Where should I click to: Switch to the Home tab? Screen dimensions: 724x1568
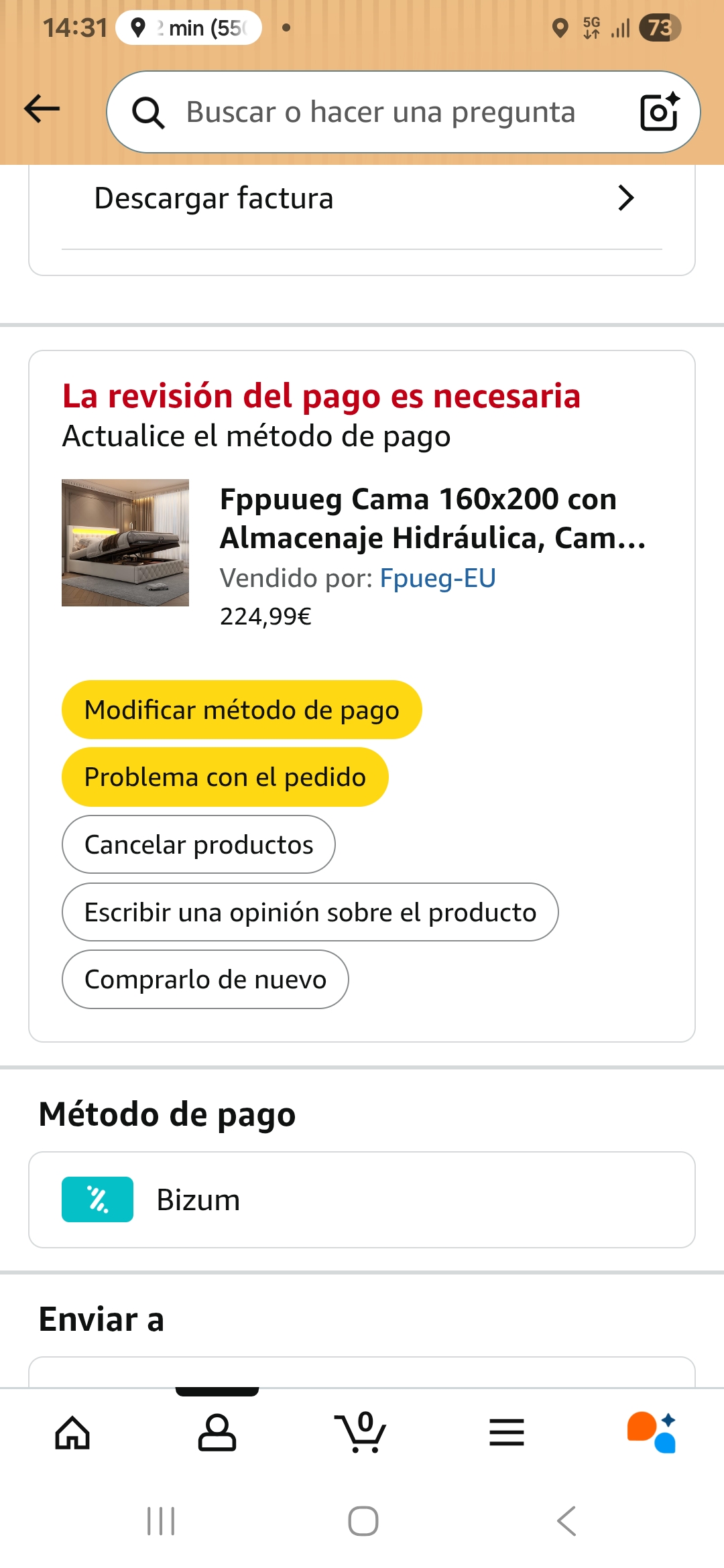[72, 1433]
